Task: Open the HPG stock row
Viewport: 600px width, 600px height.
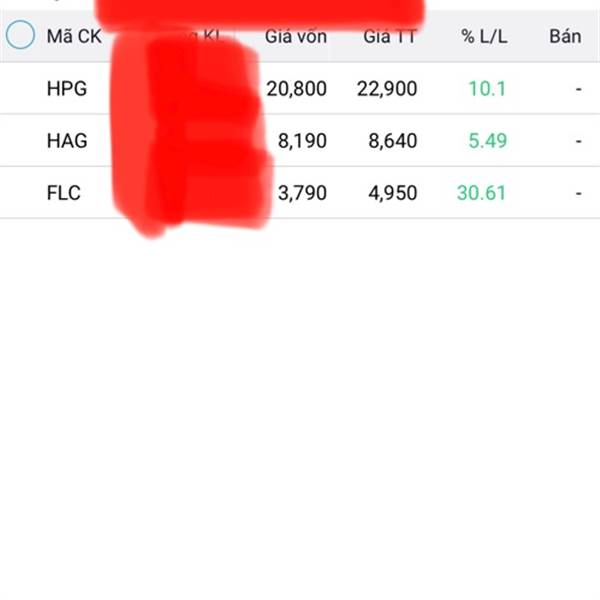Action: pos(67,89)
